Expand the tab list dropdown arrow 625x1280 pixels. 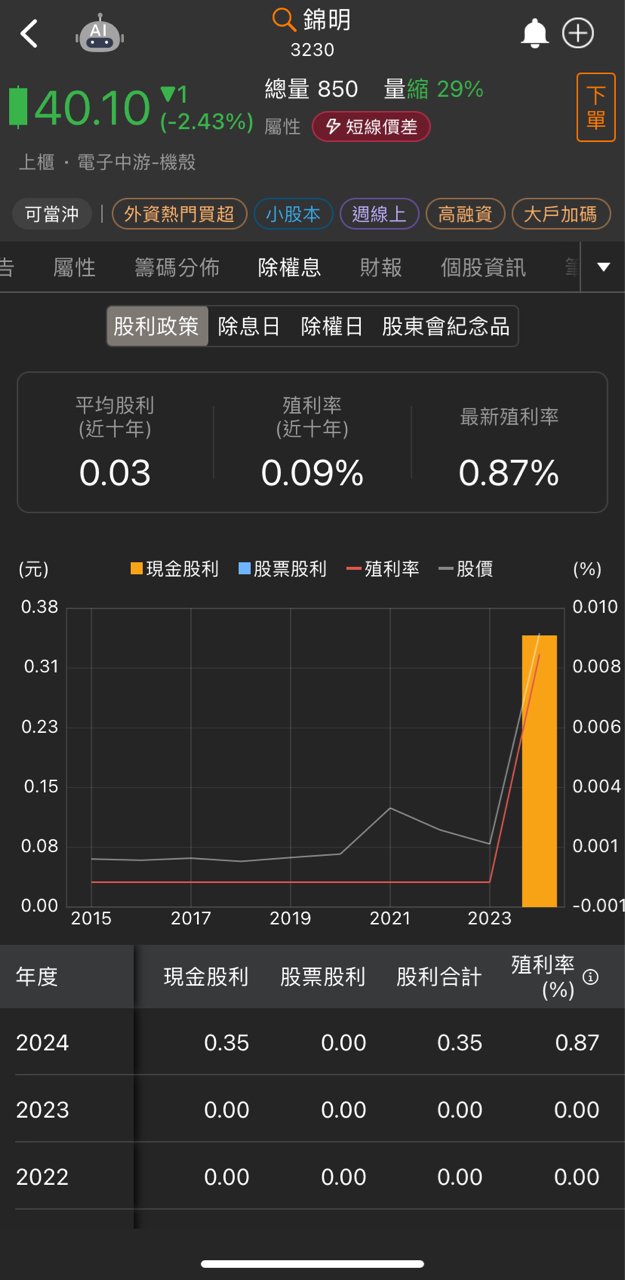(x=603, y=267)
